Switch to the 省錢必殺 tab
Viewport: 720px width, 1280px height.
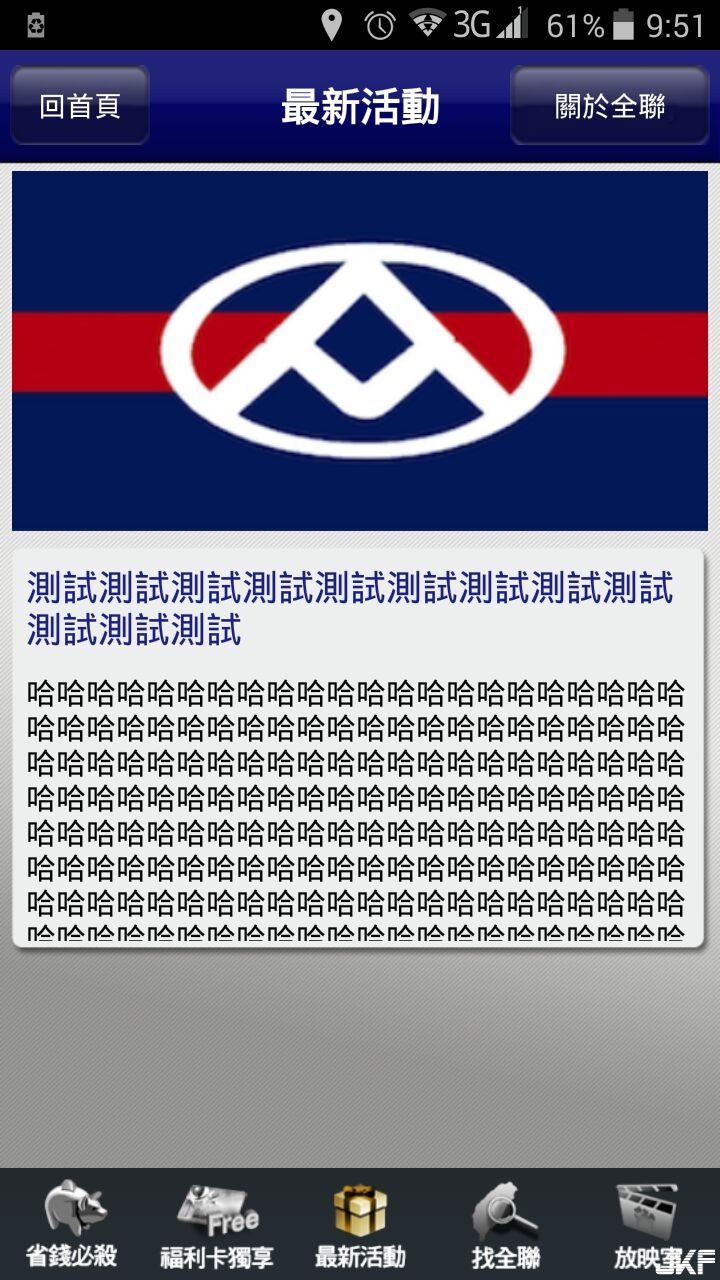pos(72,1224)
